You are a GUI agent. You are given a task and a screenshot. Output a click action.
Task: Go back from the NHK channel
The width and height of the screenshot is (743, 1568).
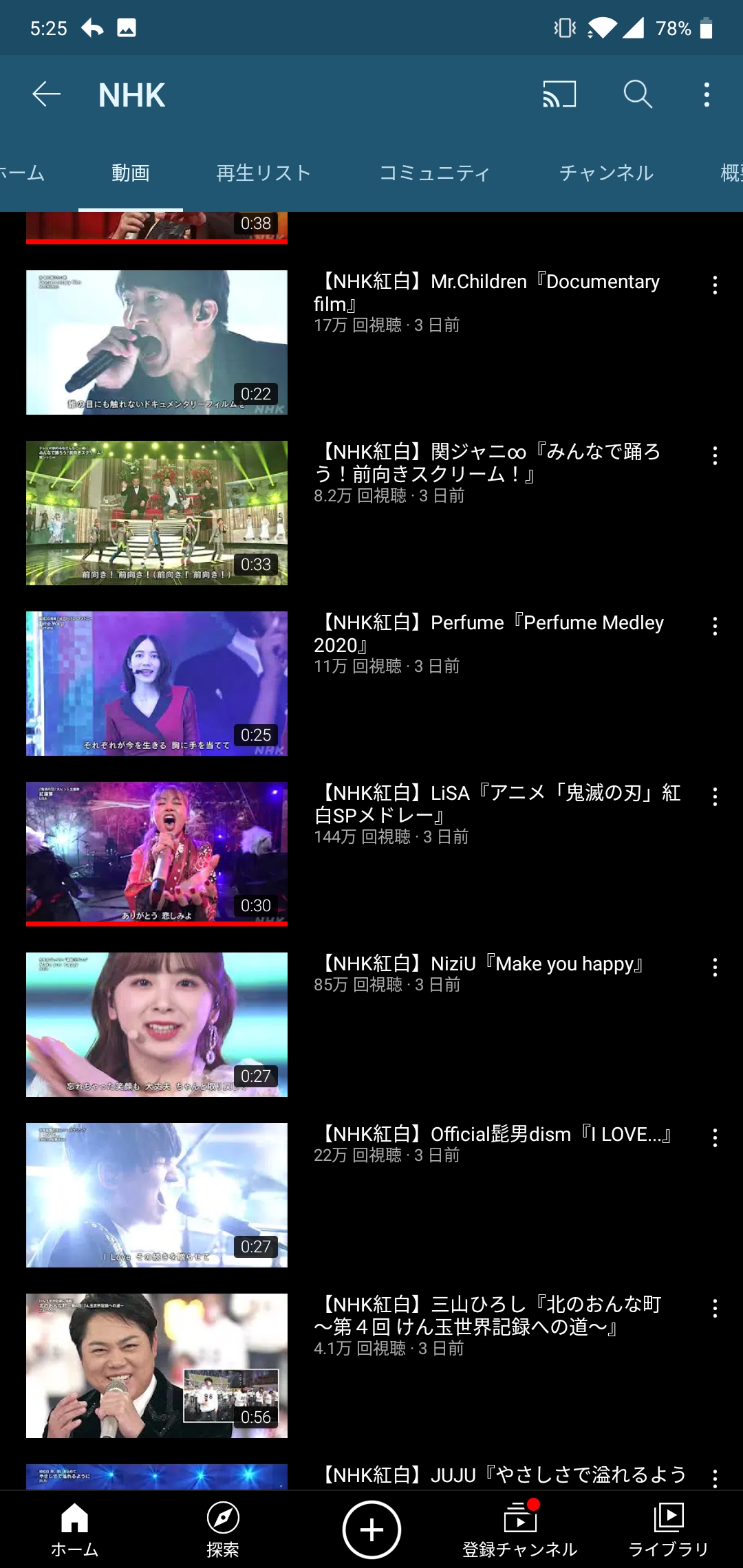[47, 94]
